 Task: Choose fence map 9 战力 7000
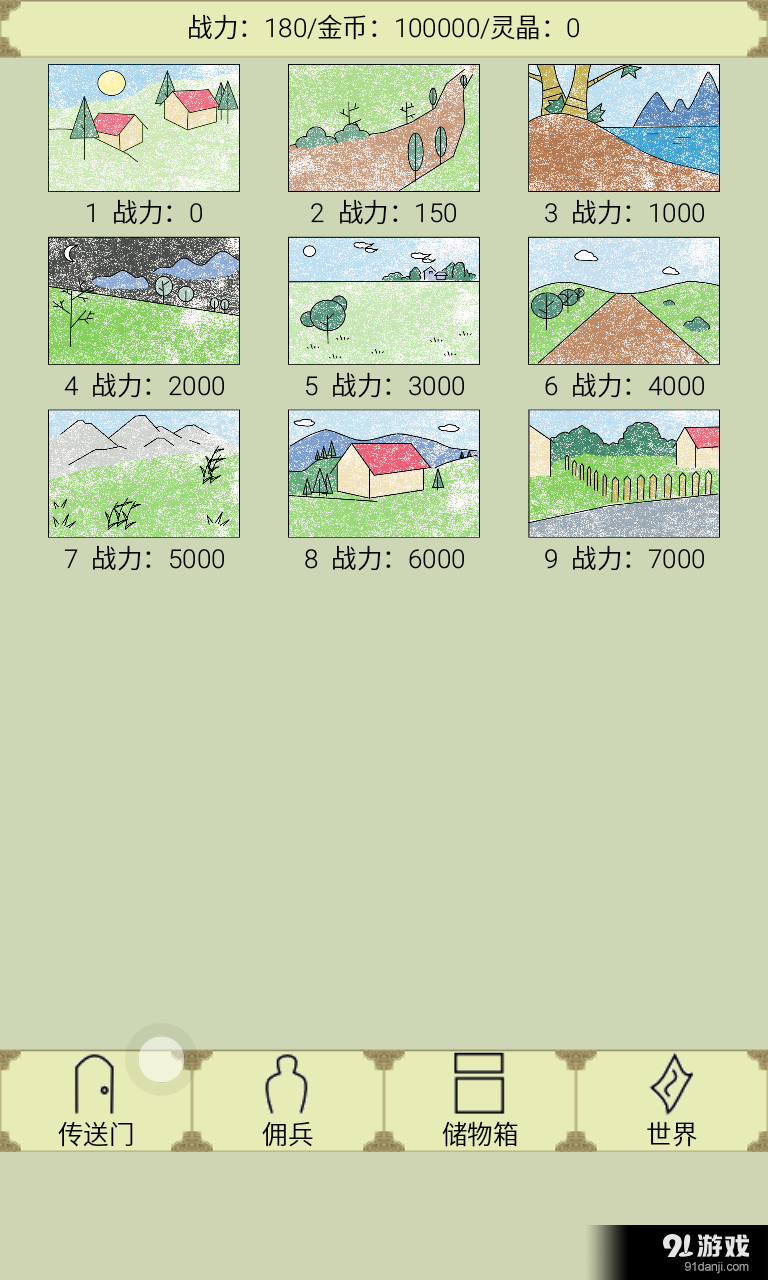[x=624, y=474]
